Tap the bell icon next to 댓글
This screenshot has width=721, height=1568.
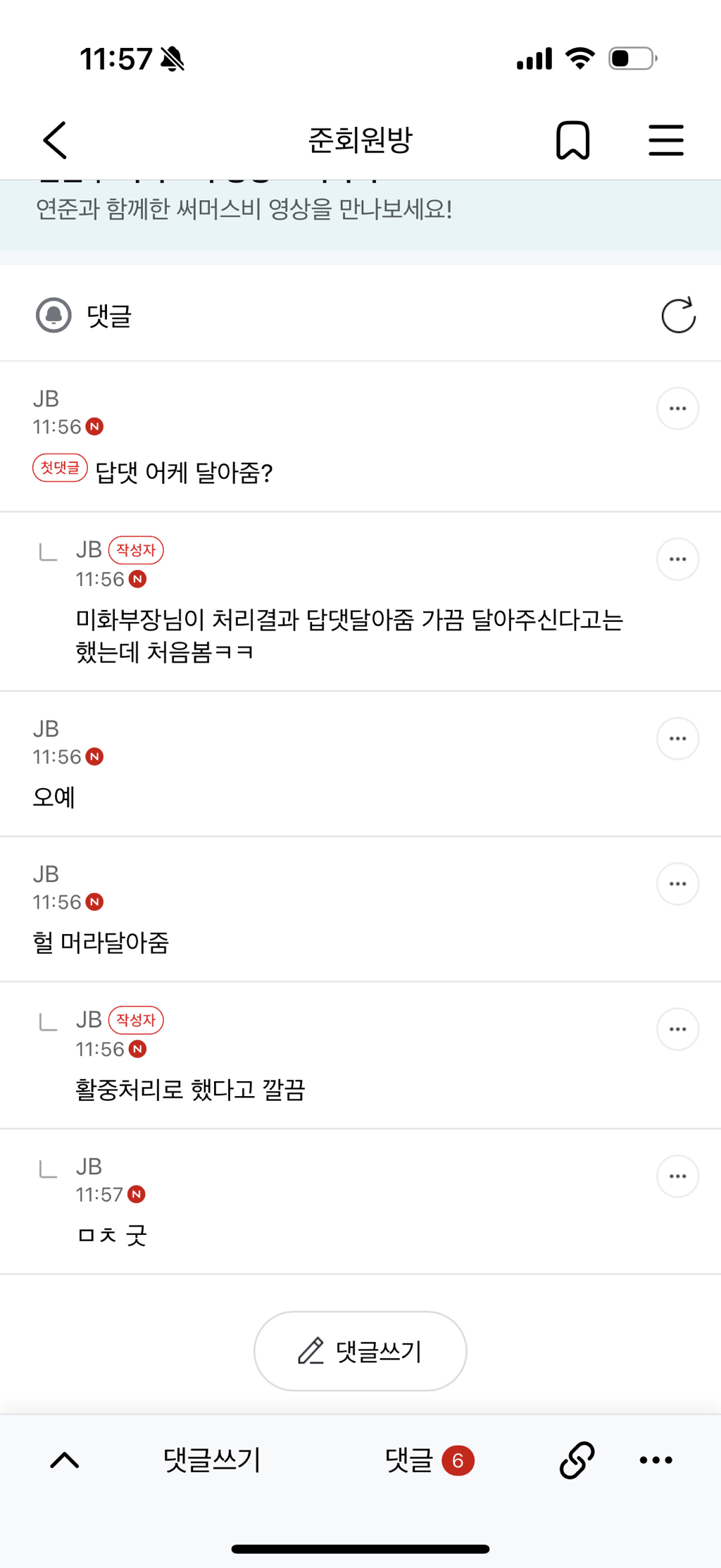[x=53, y=316]
